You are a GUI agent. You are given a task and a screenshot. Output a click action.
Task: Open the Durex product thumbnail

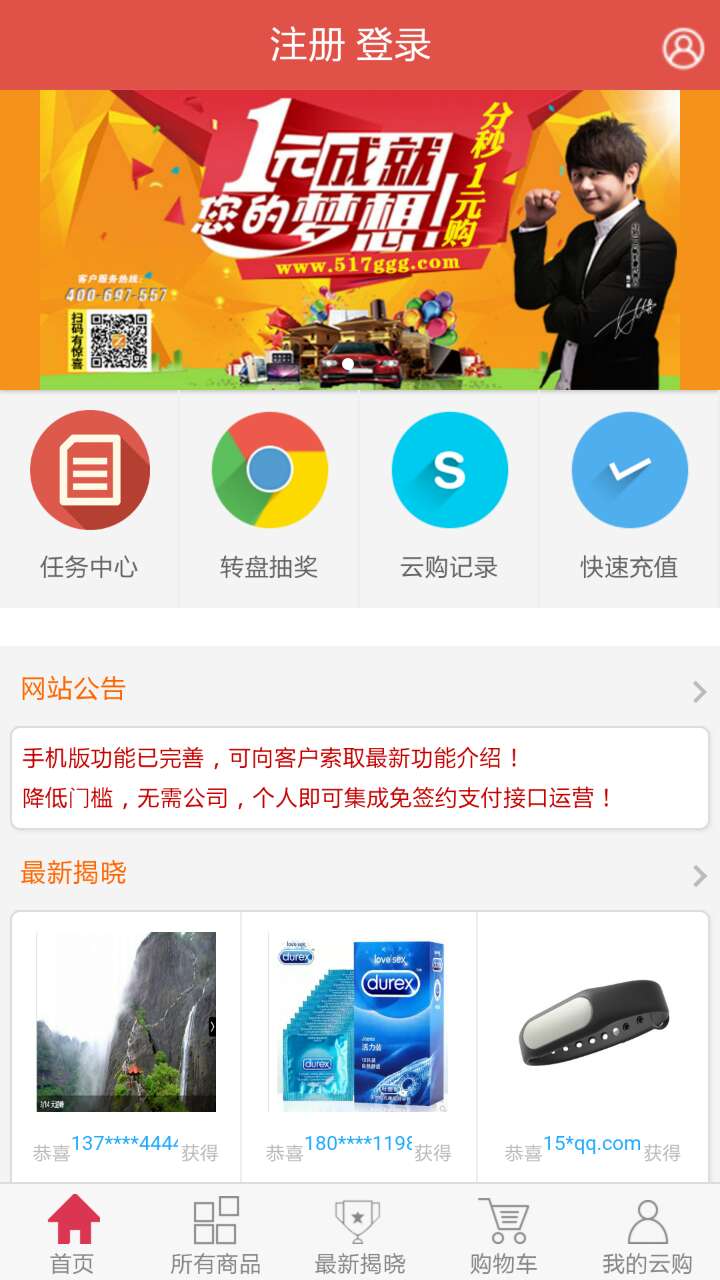coord(360,1020)
